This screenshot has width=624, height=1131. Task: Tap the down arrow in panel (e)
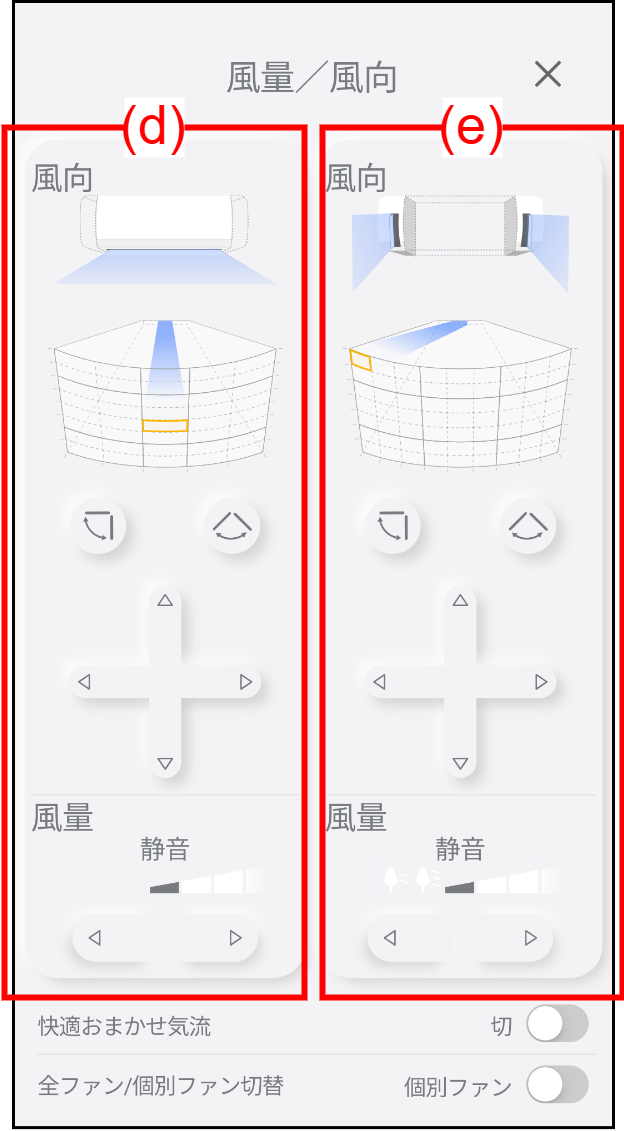pos(460,764)
